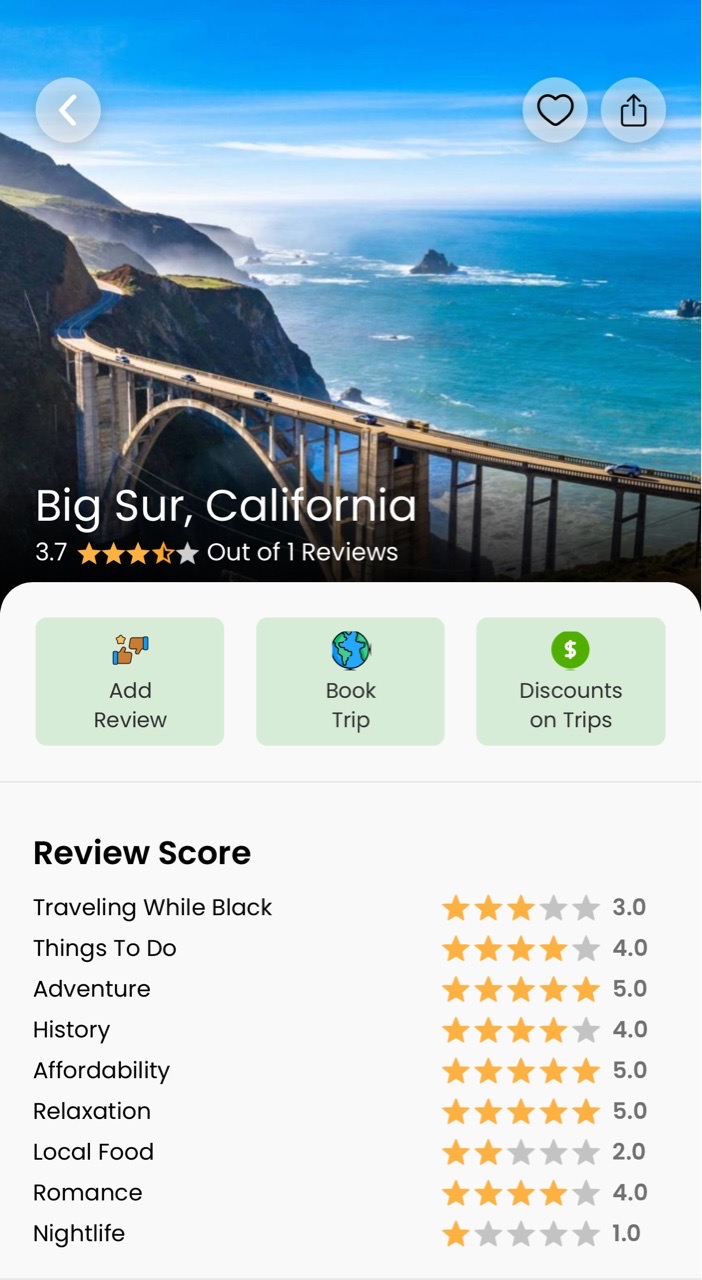Viewport: 702px width, 1280px height.
Task: Tap Add Review button
Action: coord(130,681)
